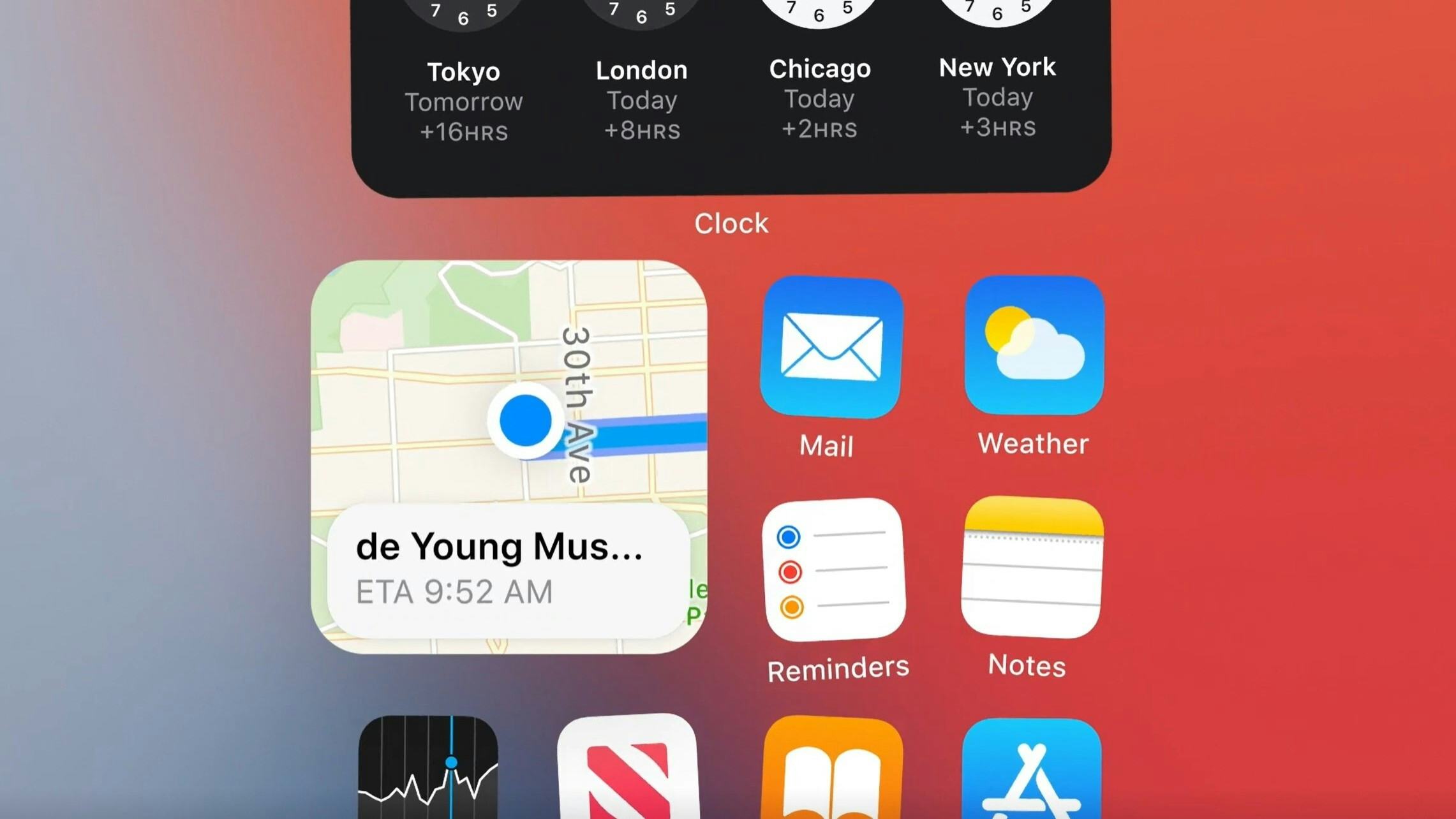Open the Maps widget for de Young Museum
The height and width of the screenshot is (819, 1456).
pyautogui.click(x=509, y=456)
